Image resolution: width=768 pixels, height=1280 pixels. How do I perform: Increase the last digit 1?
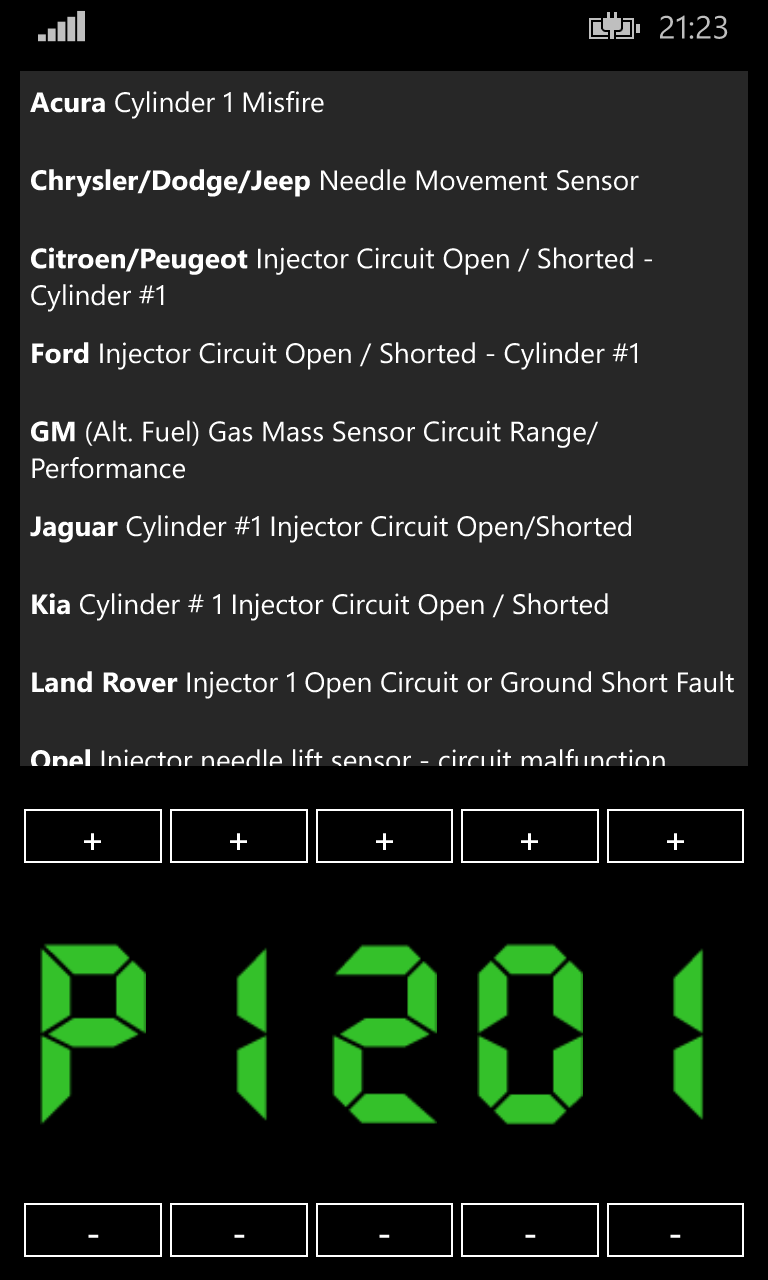675,836
